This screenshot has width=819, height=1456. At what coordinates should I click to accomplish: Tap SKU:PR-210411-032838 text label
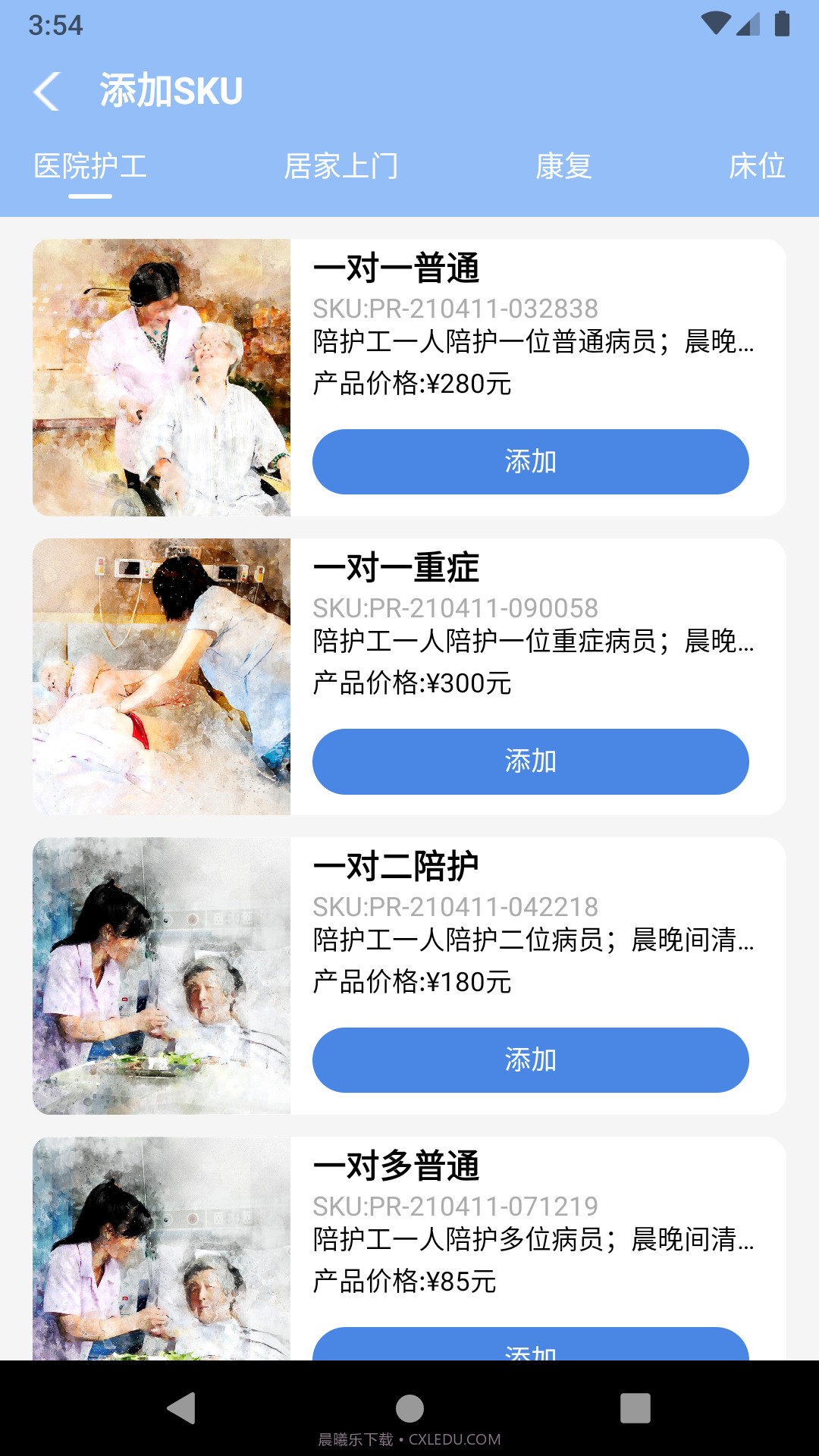pyautogui.click(x=456, y=309)
